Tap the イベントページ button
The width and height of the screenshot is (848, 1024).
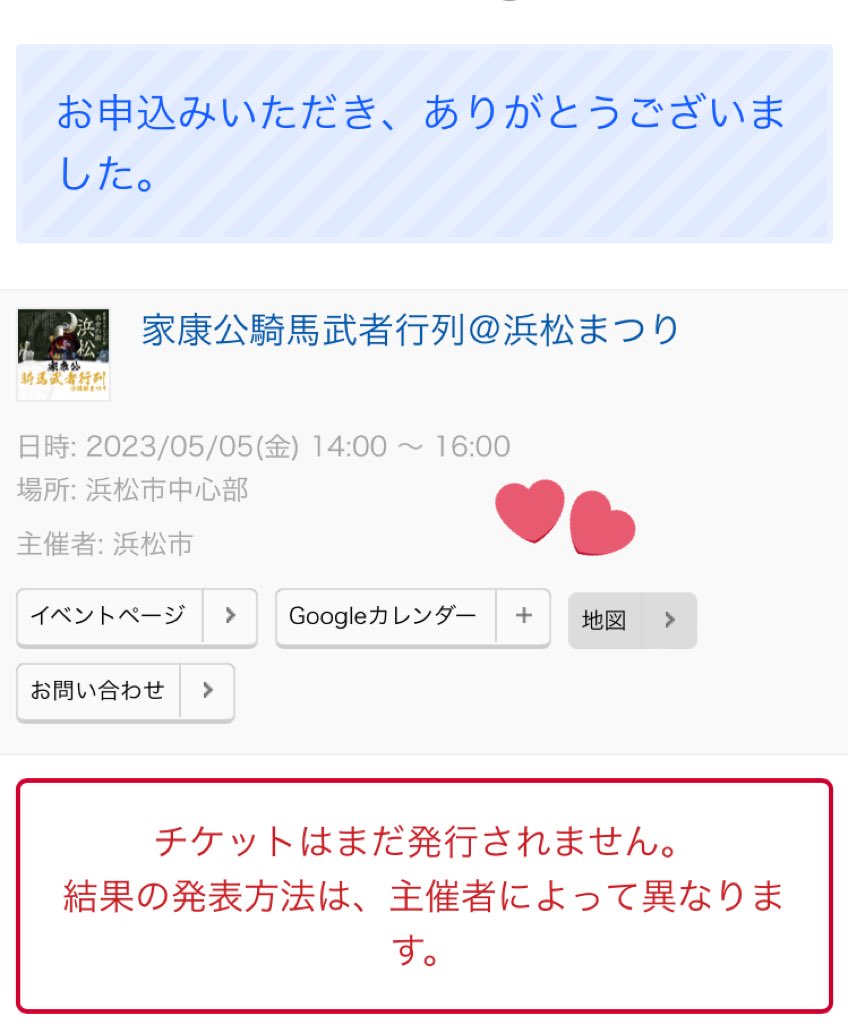click(x=136, y=616)
